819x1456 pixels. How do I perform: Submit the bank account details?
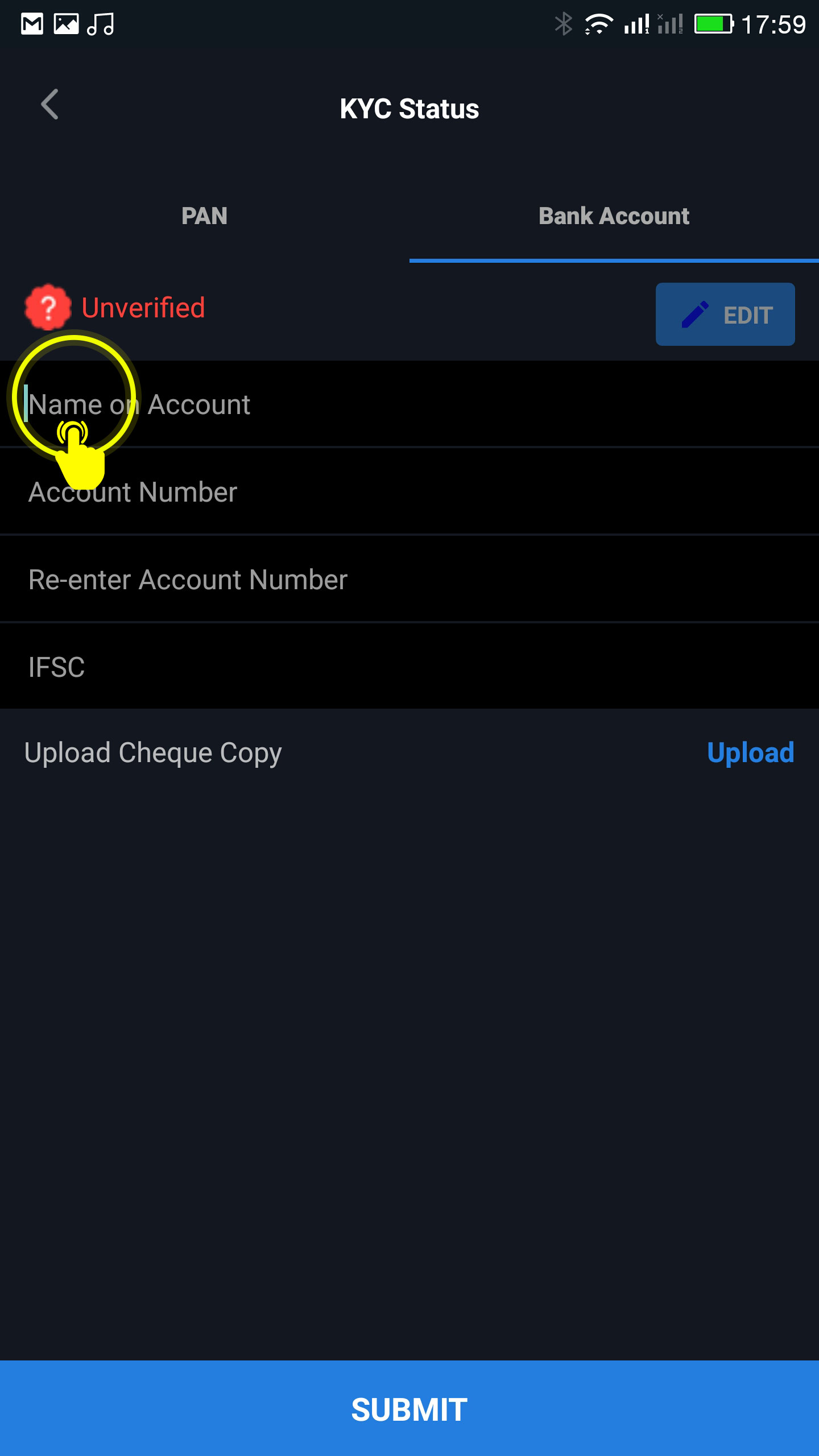[409, 1408]
